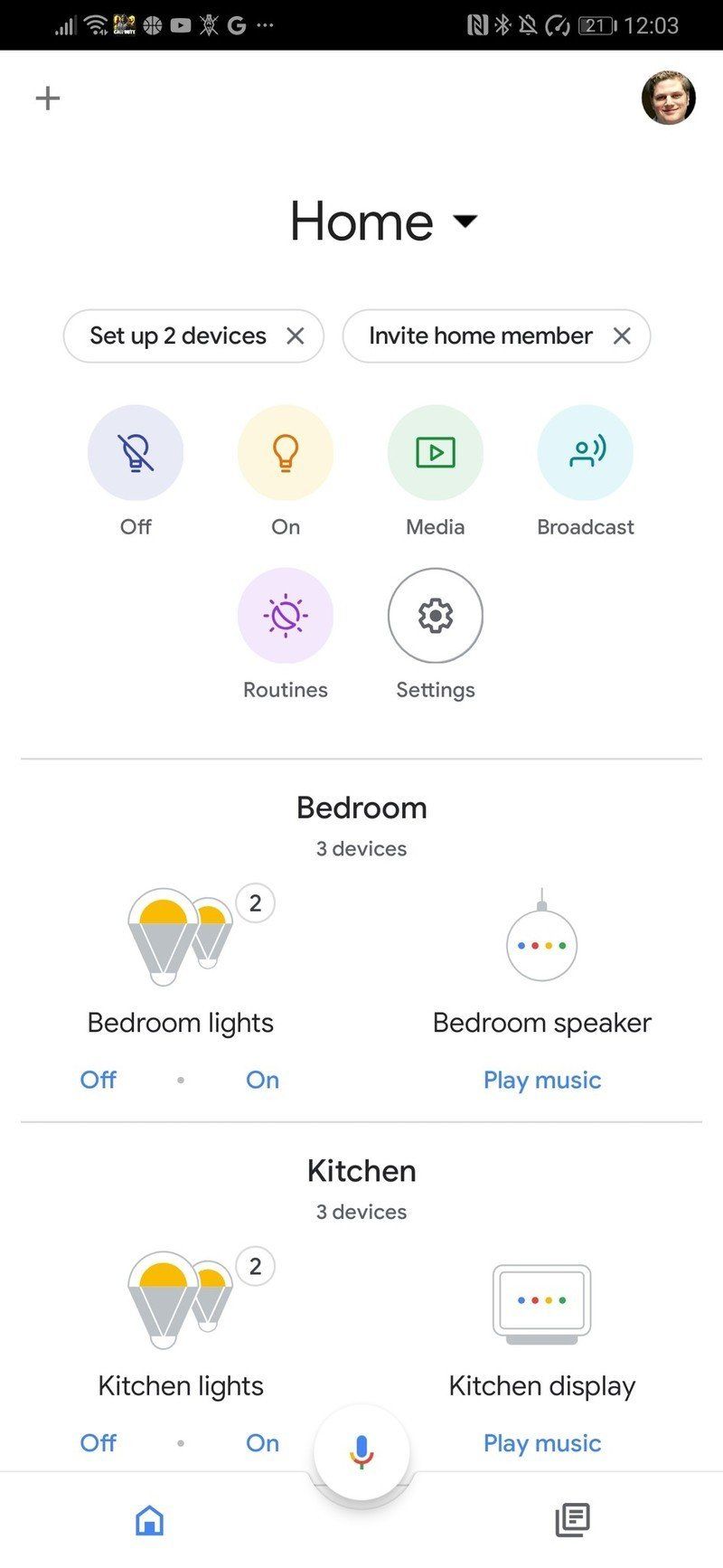Turn Off the Bedroom lights
The height and width of the screenshot is (1568, 723).
[98, 1080]
